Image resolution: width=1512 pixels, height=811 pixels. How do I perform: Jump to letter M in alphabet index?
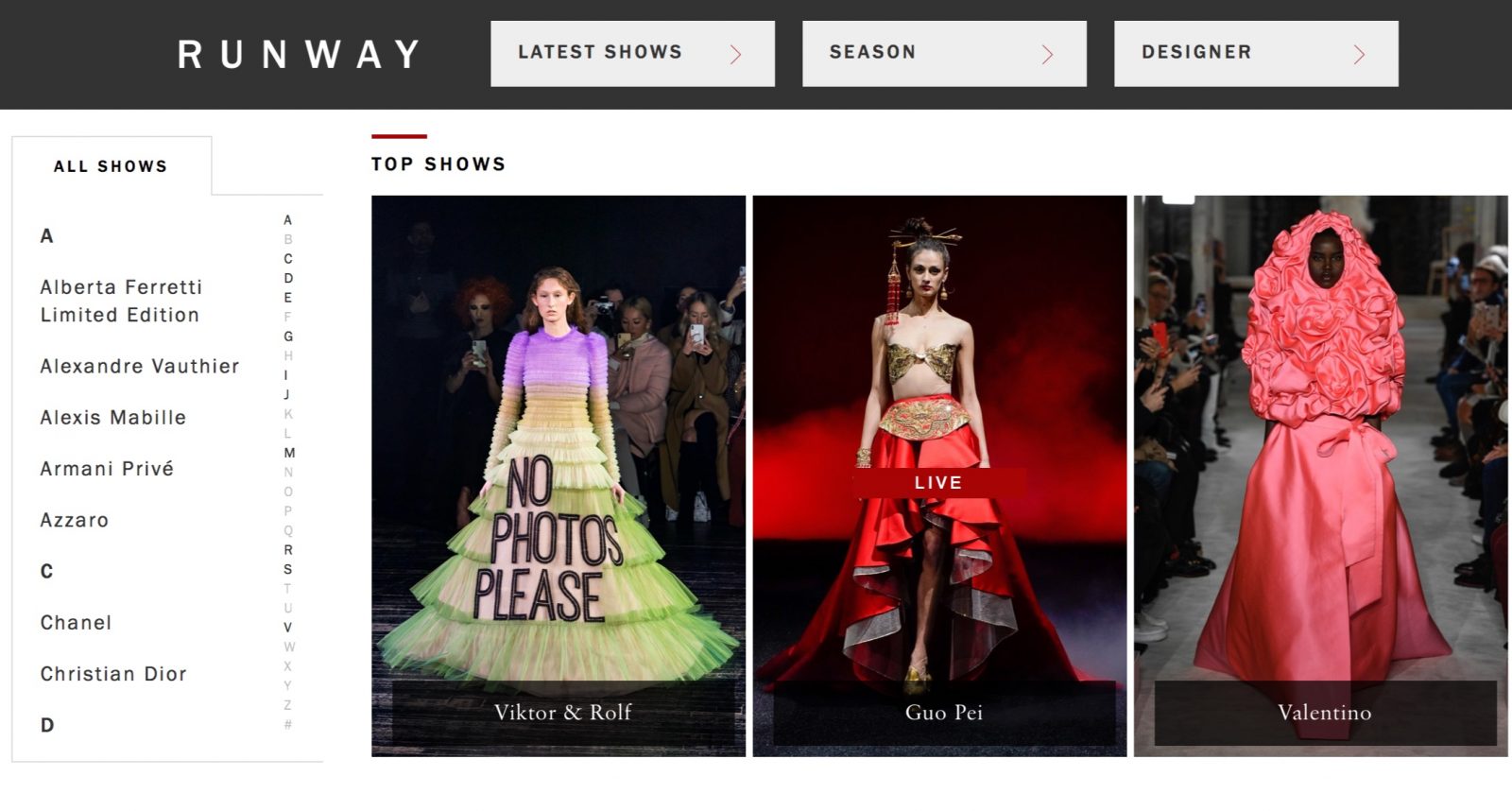289,453
